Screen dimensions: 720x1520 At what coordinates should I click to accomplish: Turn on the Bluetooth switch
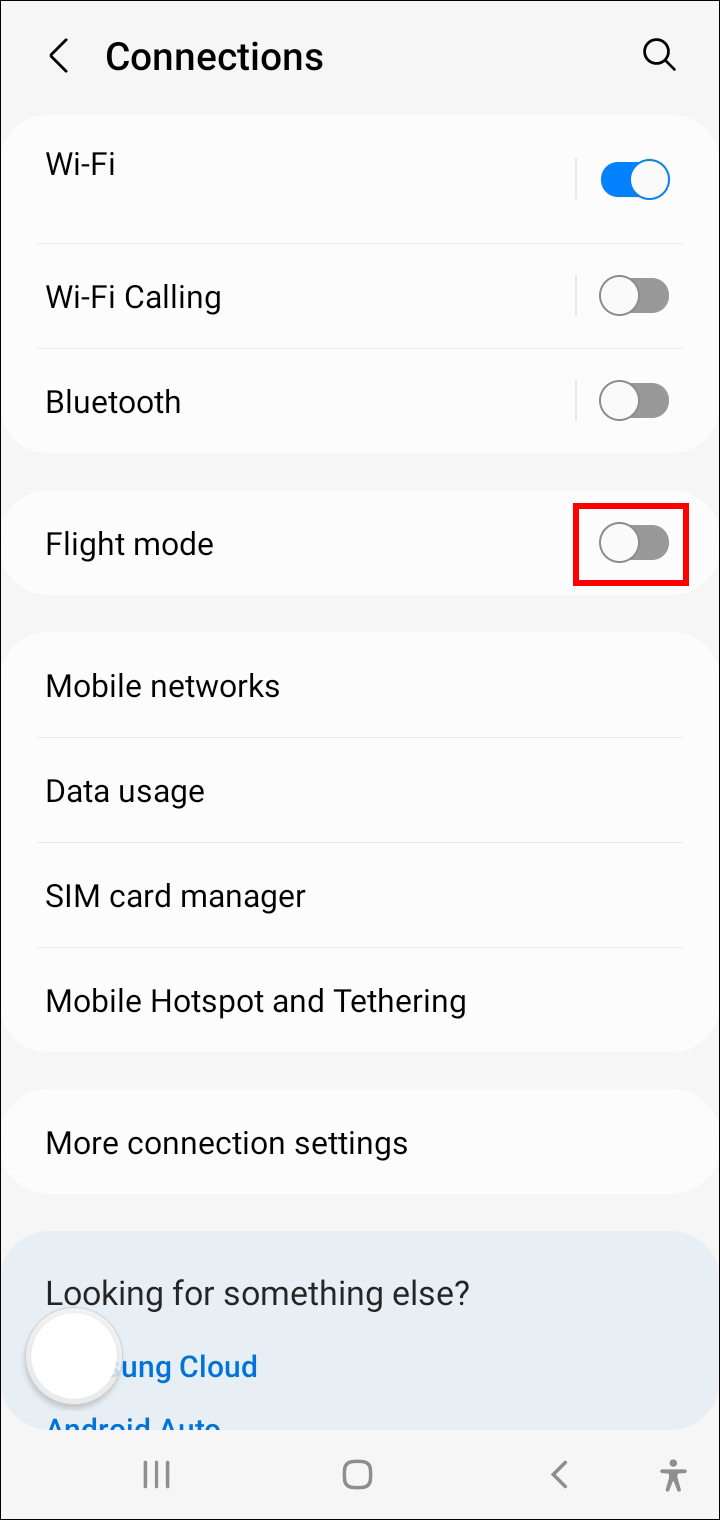coord(634,401)
